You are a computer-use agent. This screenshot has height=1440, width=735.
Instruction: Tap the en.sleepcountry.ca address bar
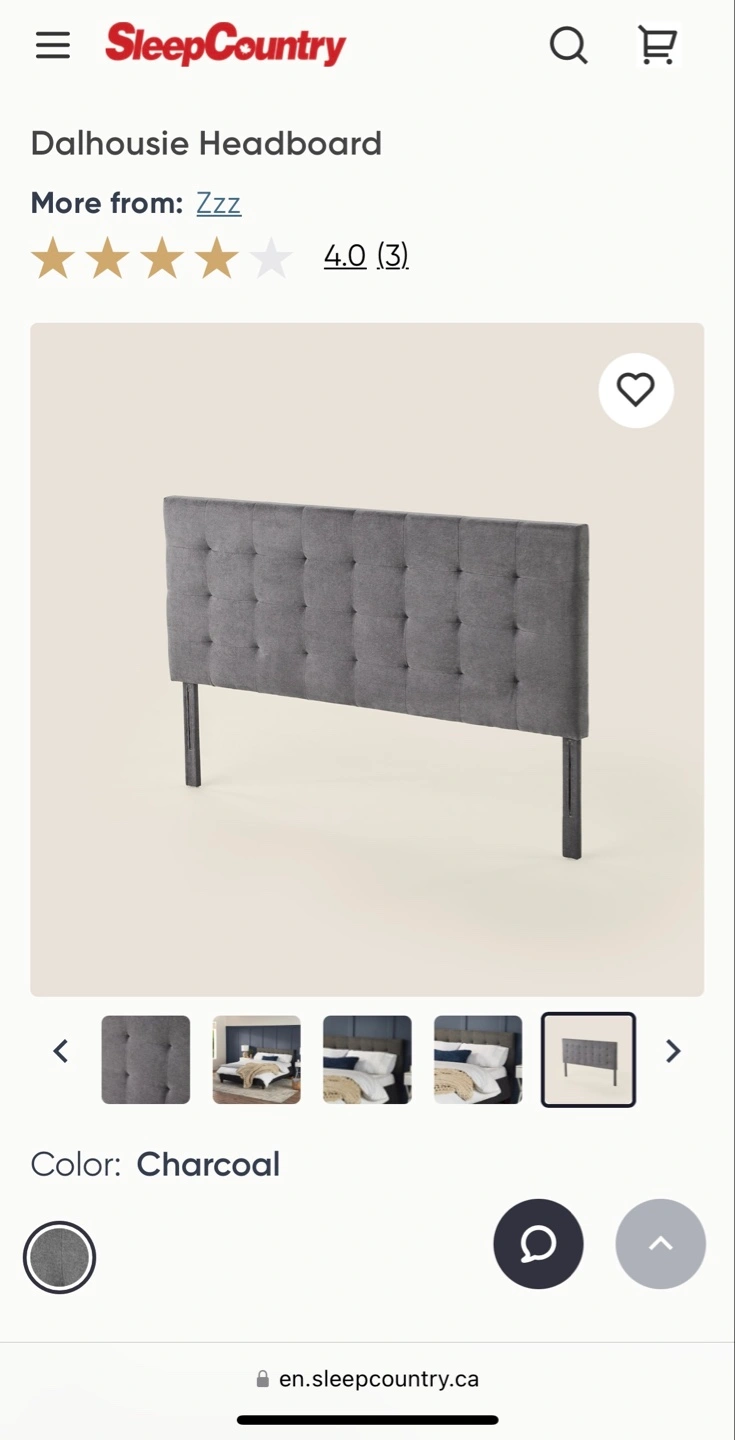[x=367, y=1379]
